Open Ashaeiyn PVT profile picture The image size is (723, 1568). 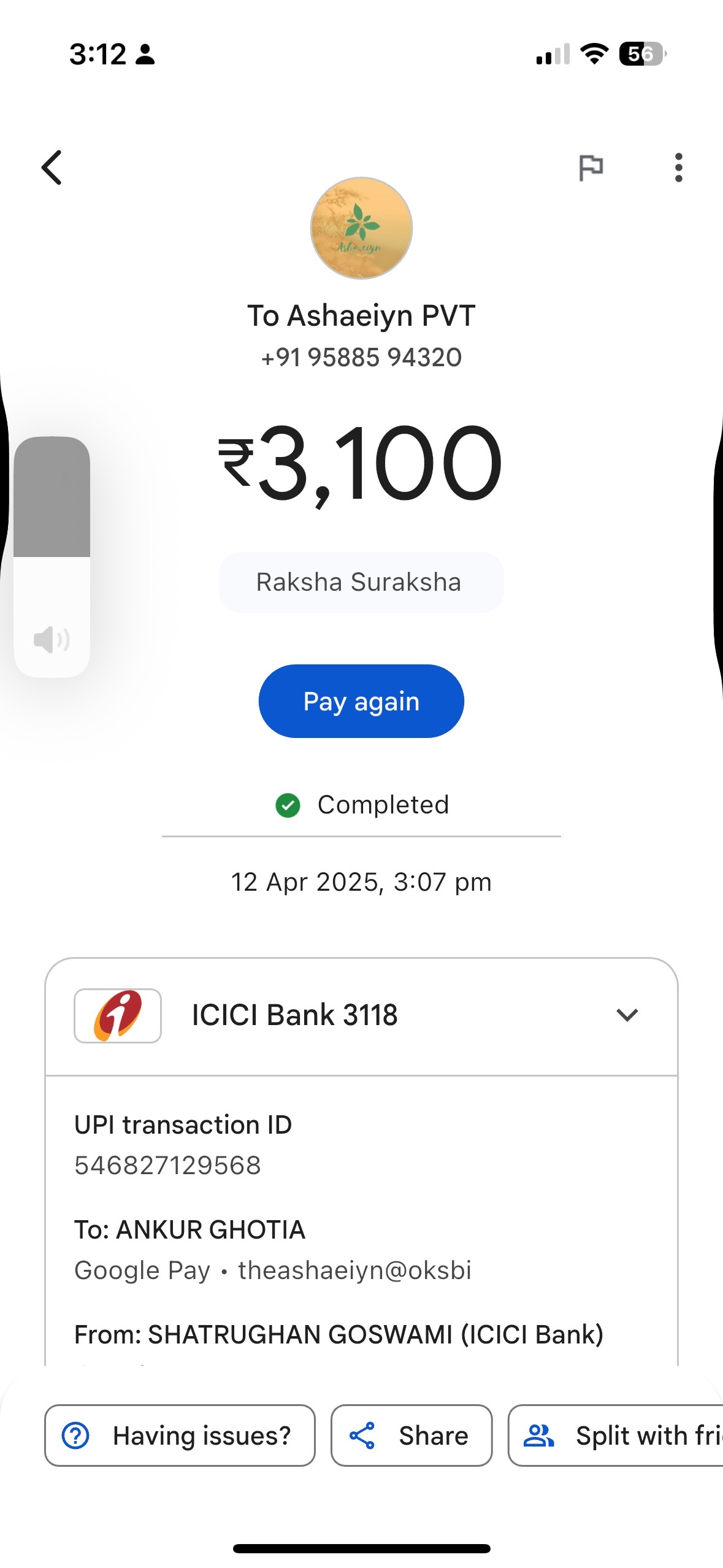(361, 228)
